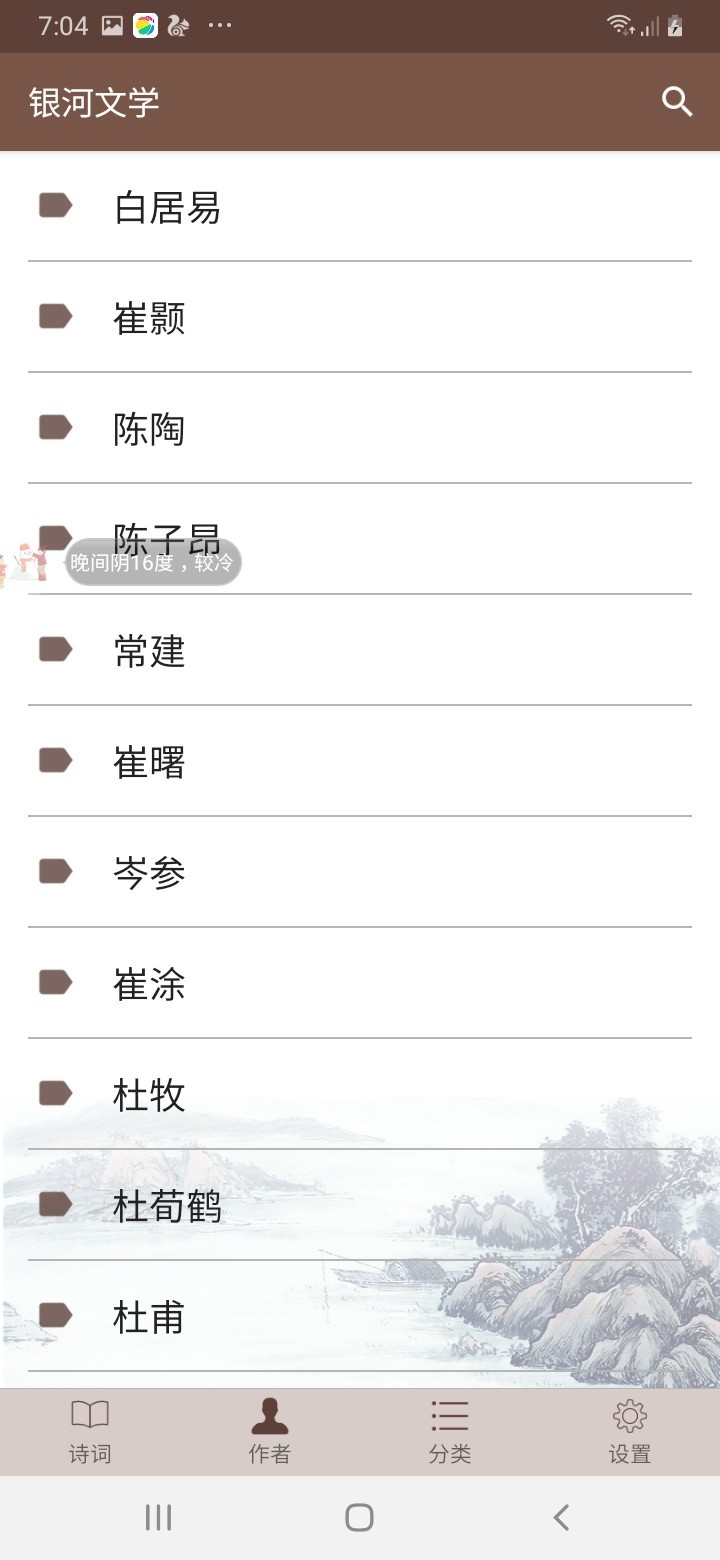Open the search icon in the app bar
720x1560 pixels.
click(677, 101)
